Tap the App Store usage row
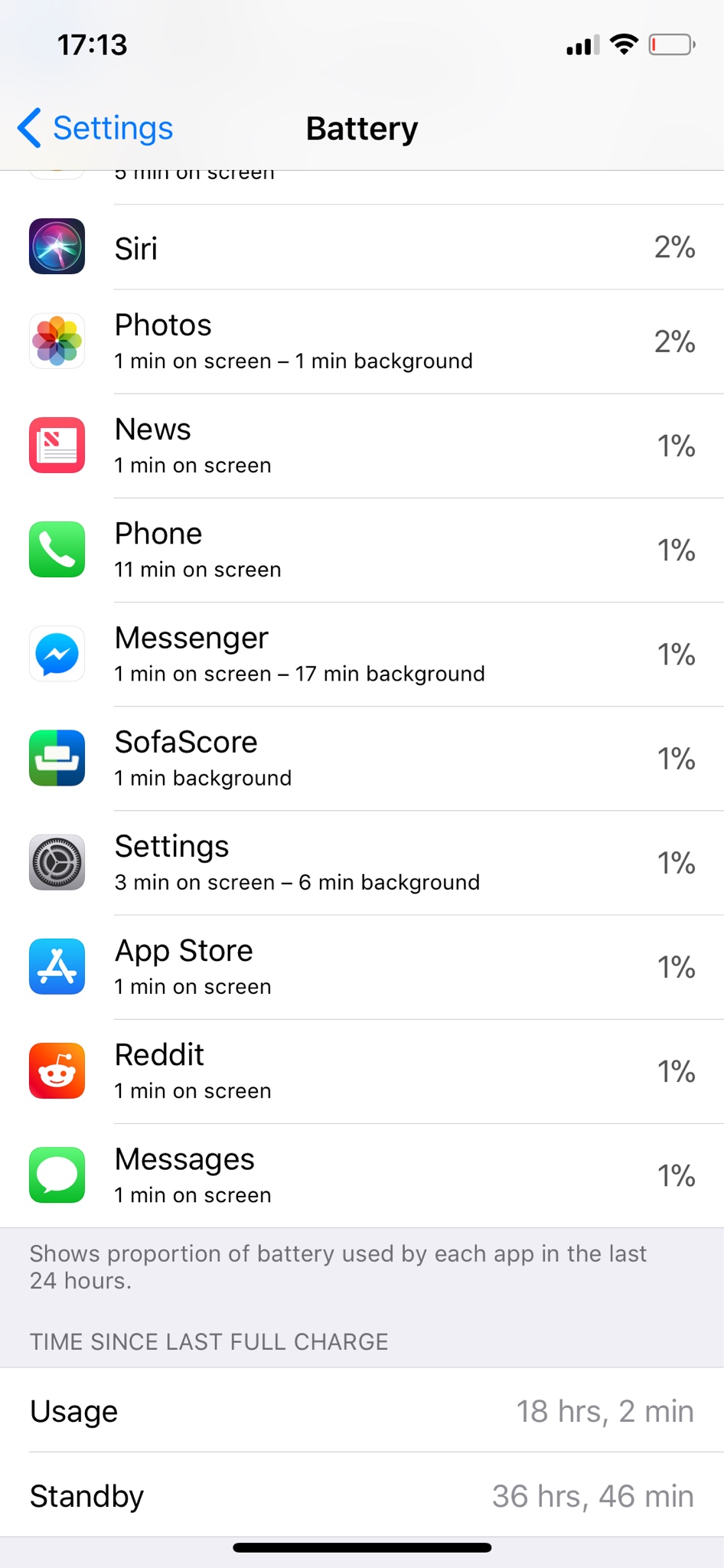Image resolution: width=724 pixels, height=1568 pixels. (x=362, y=966)
